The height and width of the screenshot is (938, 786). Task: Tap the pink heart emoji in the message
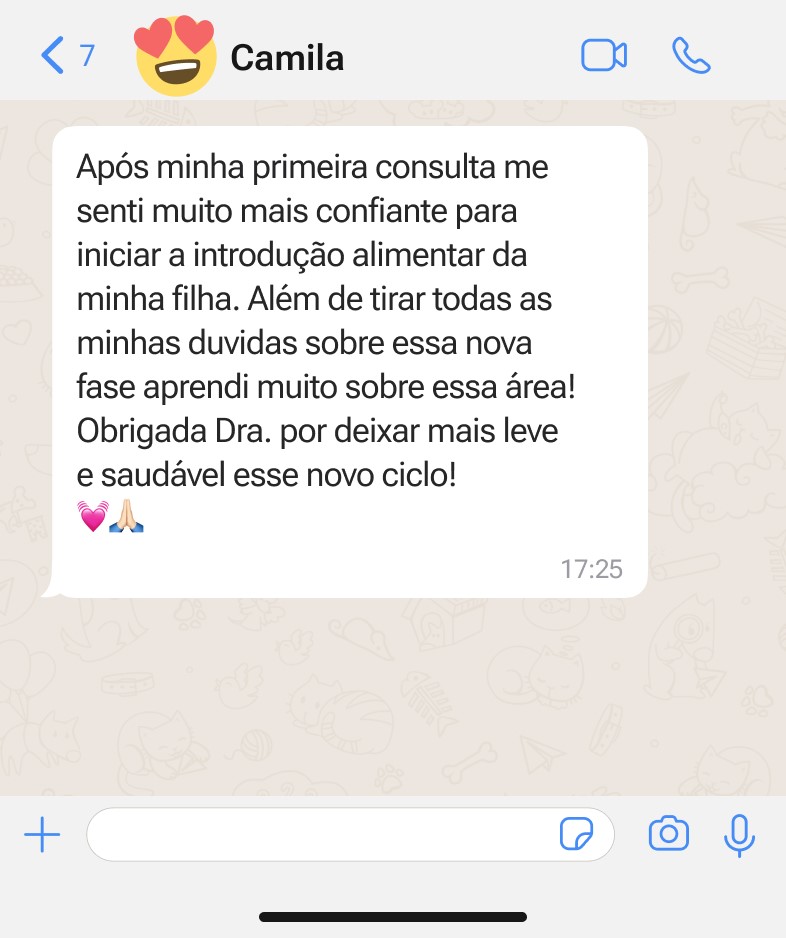tap(92, 518)
